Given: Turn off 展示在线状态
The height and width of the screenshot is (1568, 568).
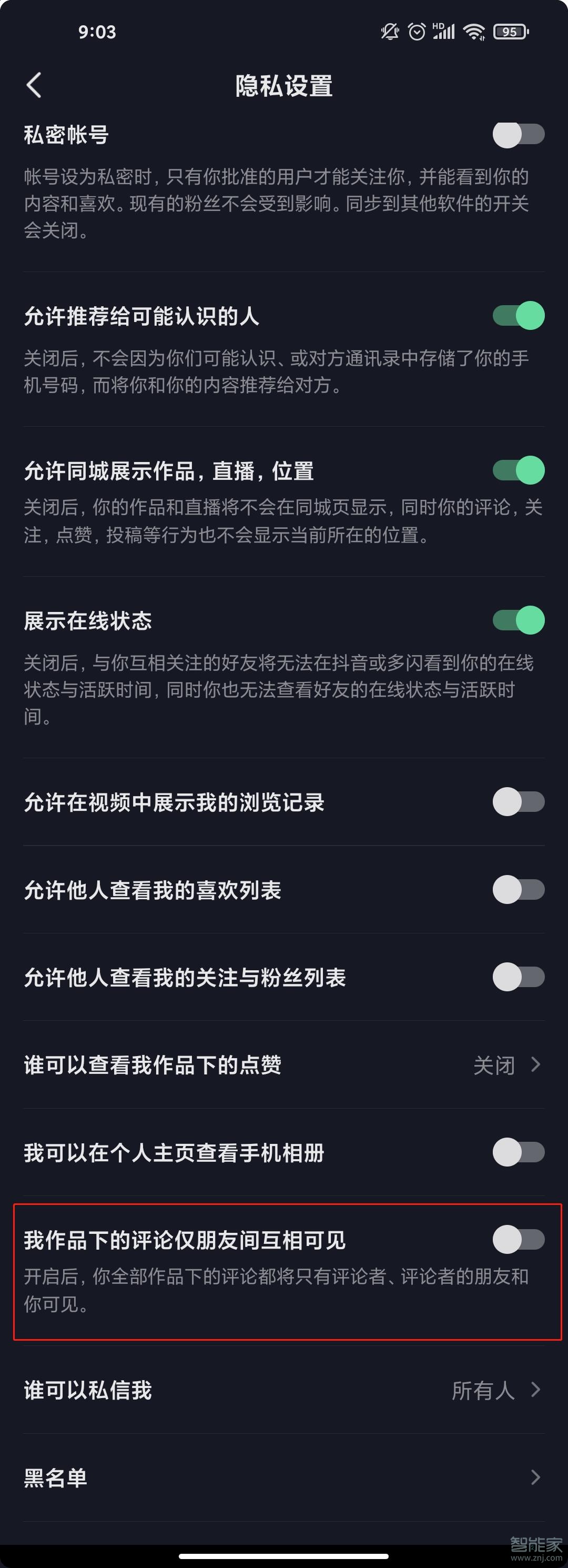Looking at the screenshot, I should click(x=518, y=621).
